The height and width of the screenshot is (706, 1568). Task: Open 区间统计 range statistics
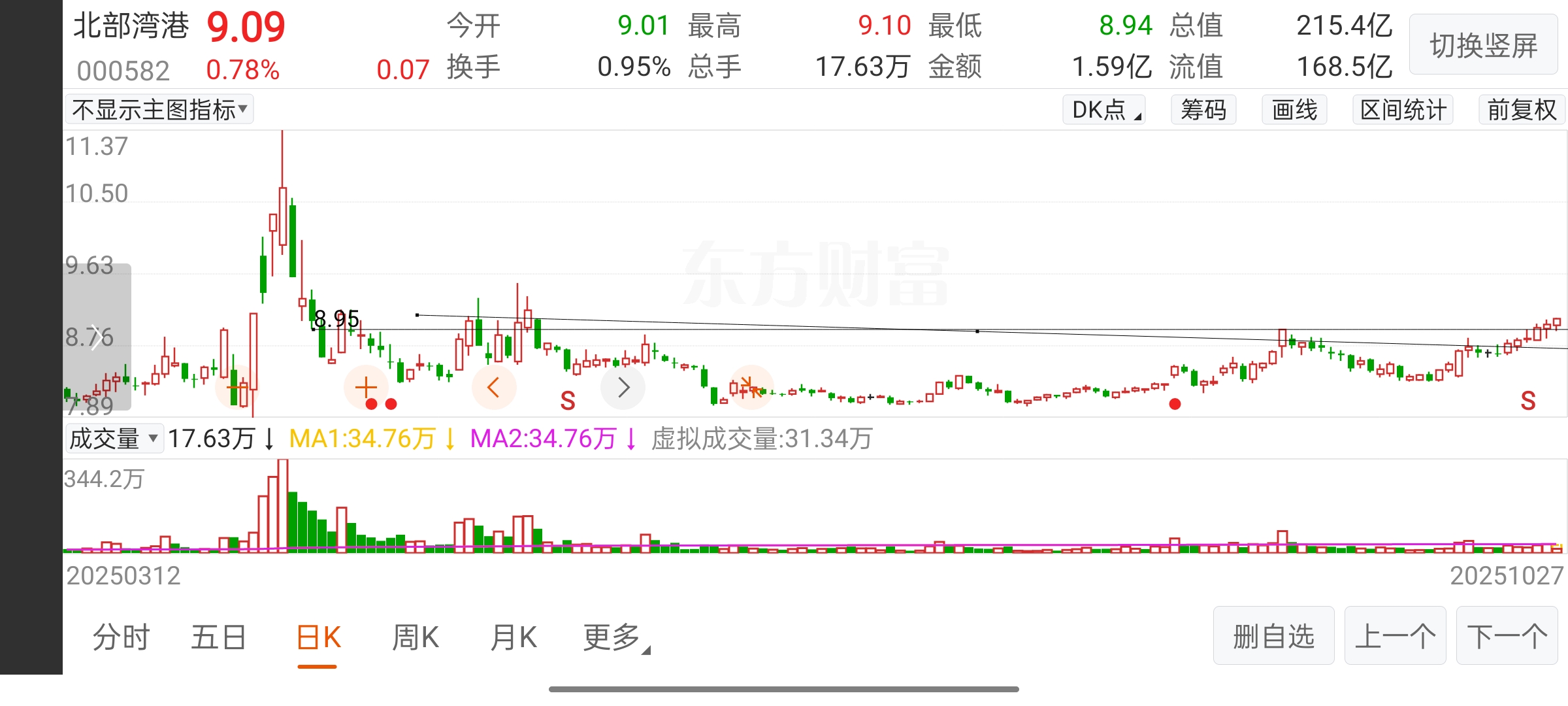pos(1403,109)
